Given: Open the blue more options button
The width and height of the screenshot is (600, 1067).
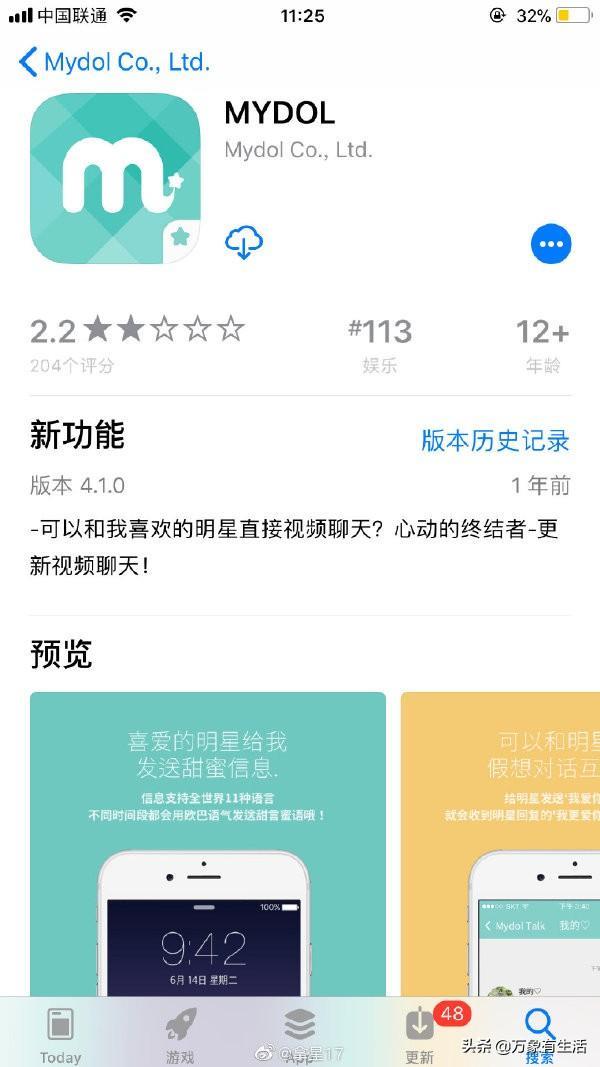Looking at the screenshot, I should pyautogui.click(x=551, y=243).
